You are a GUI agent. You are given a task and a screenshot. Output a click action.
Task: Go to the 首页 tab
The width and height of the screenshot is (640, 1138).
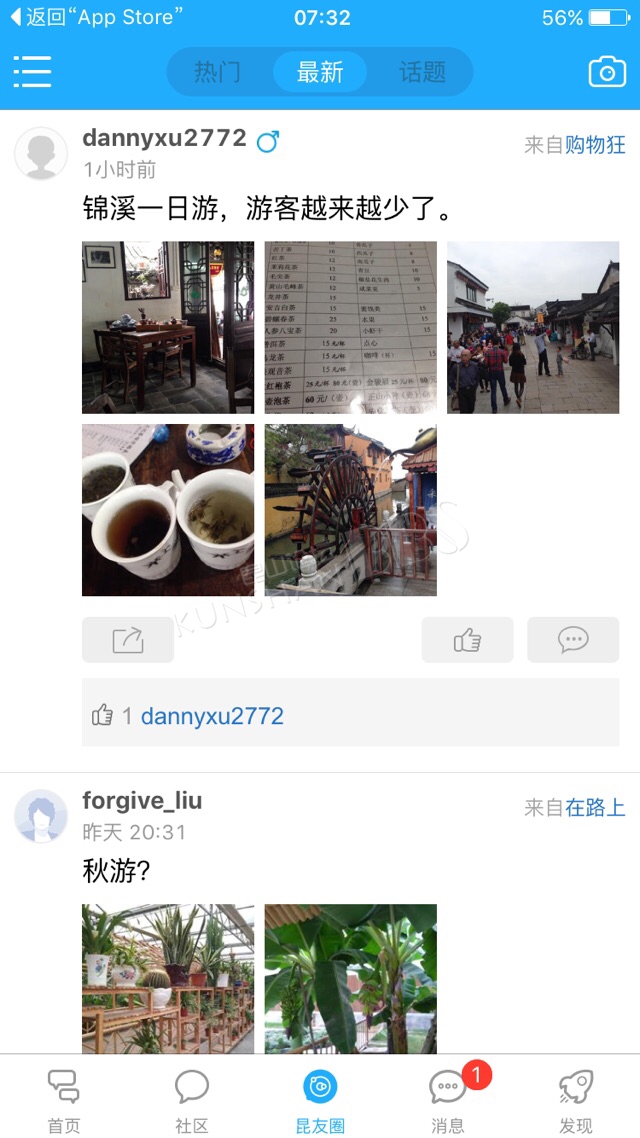tap(64, 1098)
